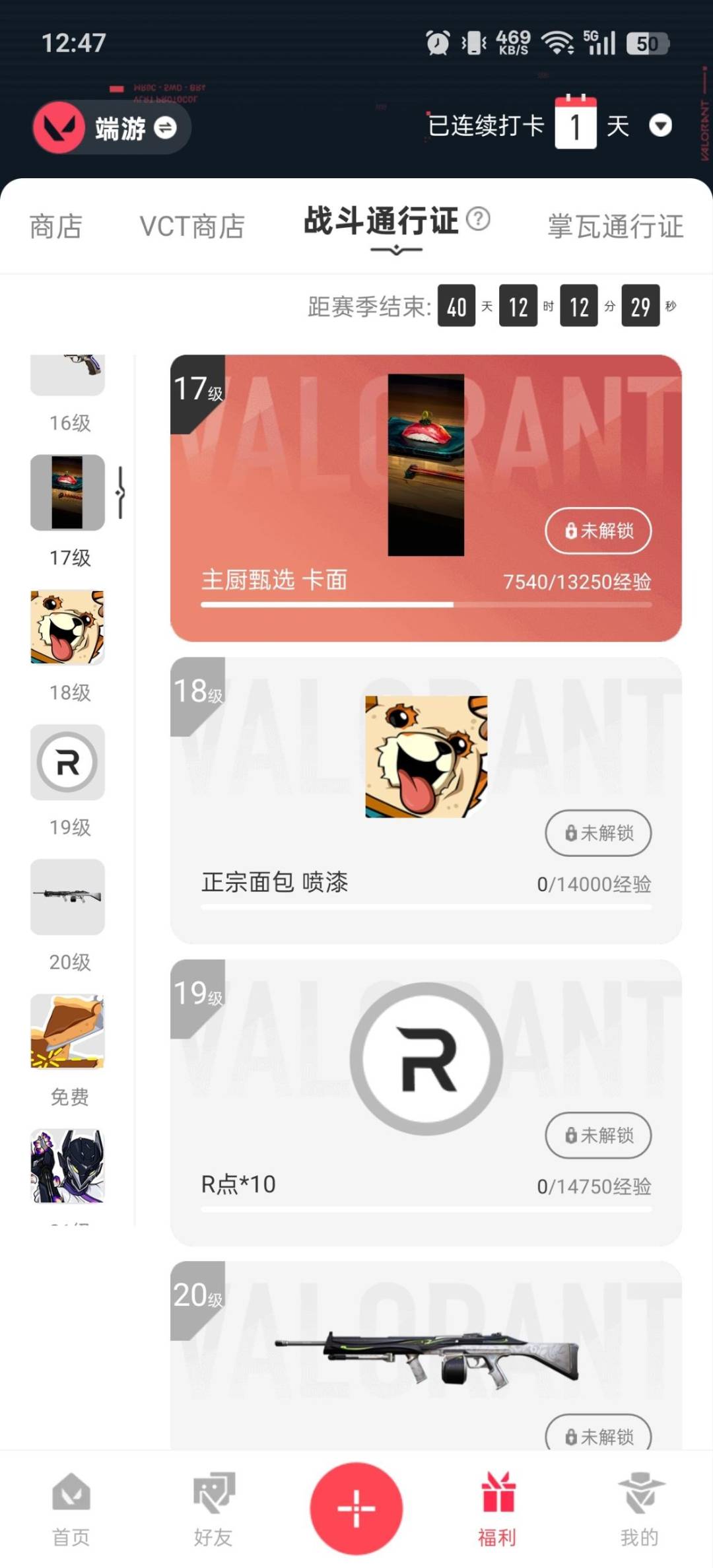Select the 19级 R-point thumbnail in sidebar

(68, 762)
